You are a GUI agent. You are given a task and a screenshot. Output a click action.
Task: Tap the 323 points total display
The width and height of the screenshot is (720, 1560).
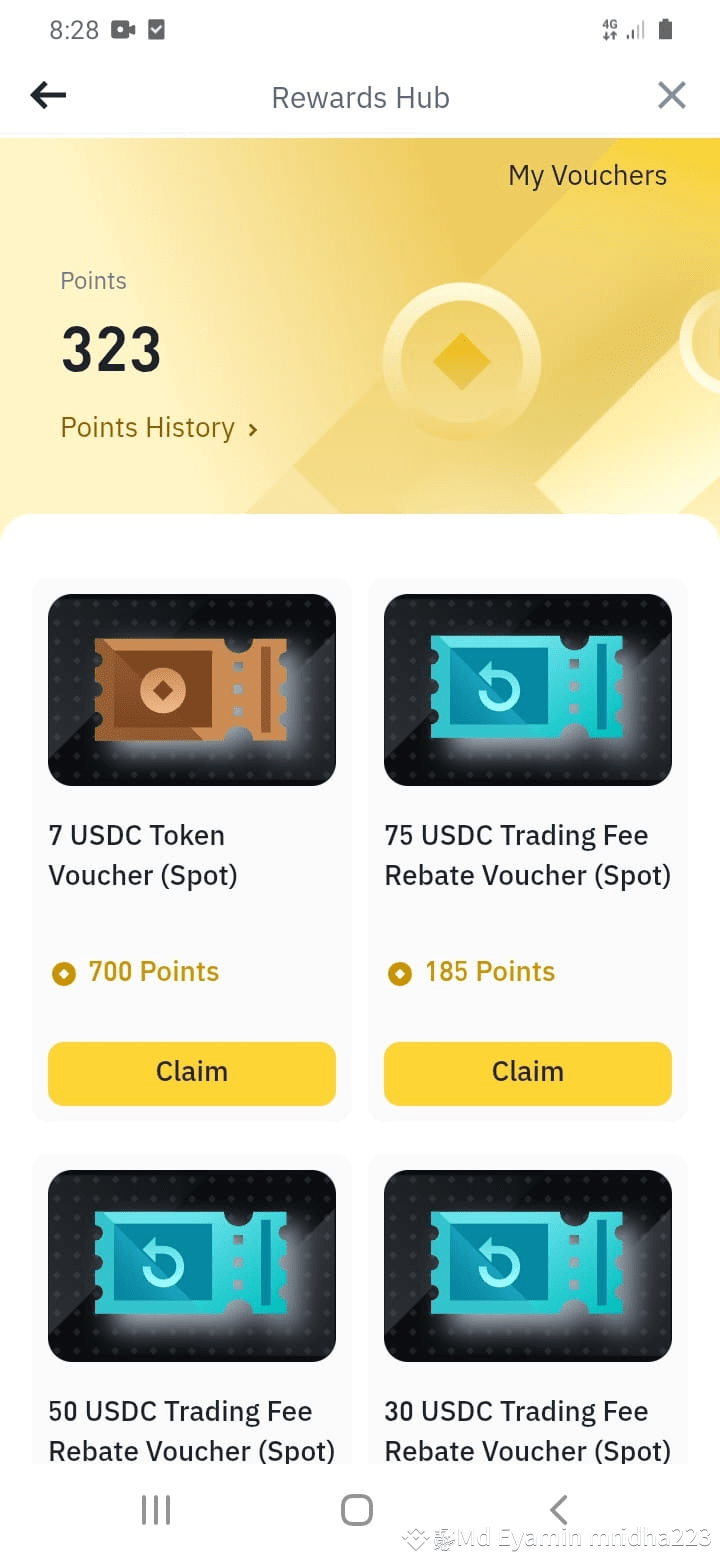(110, 348)
